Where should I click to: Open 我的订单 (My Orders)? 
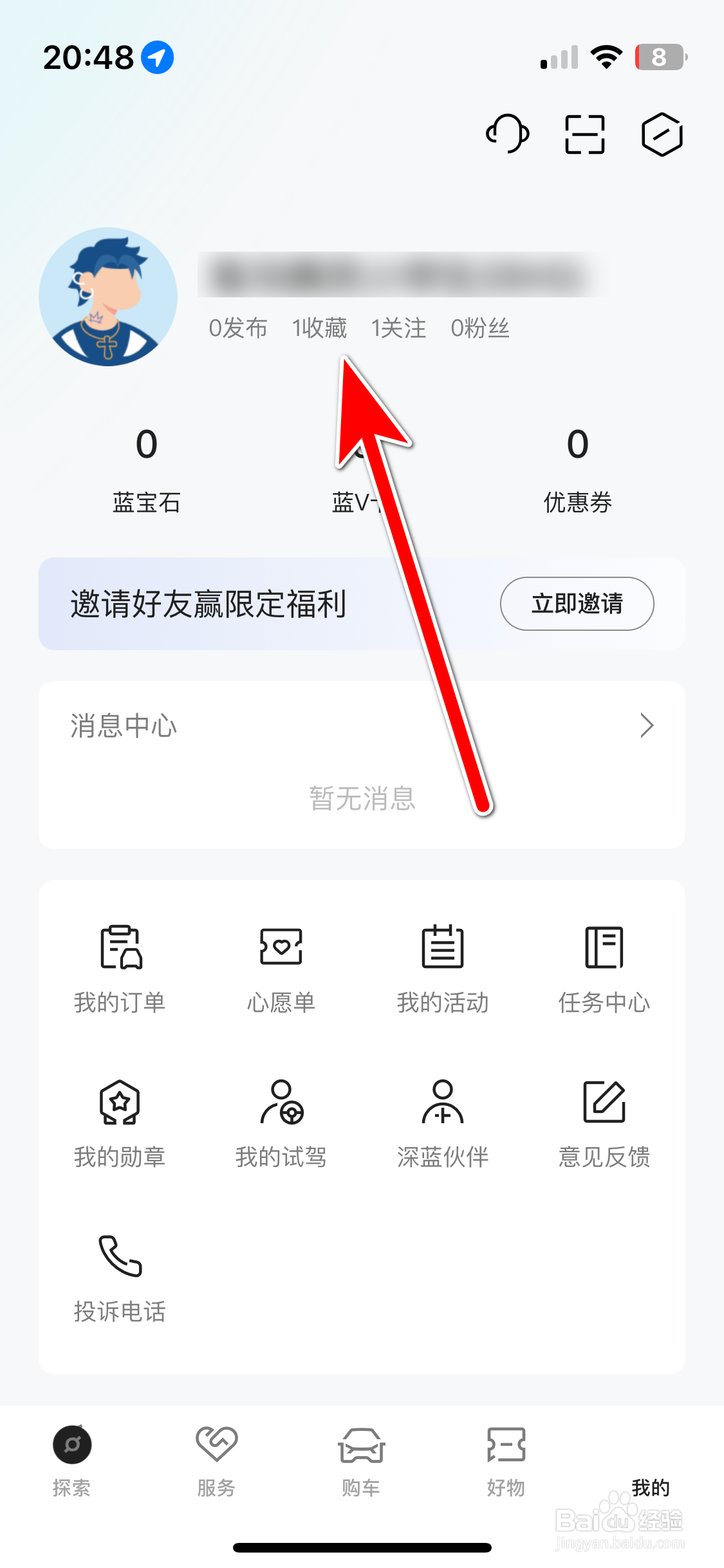point(120,969)
